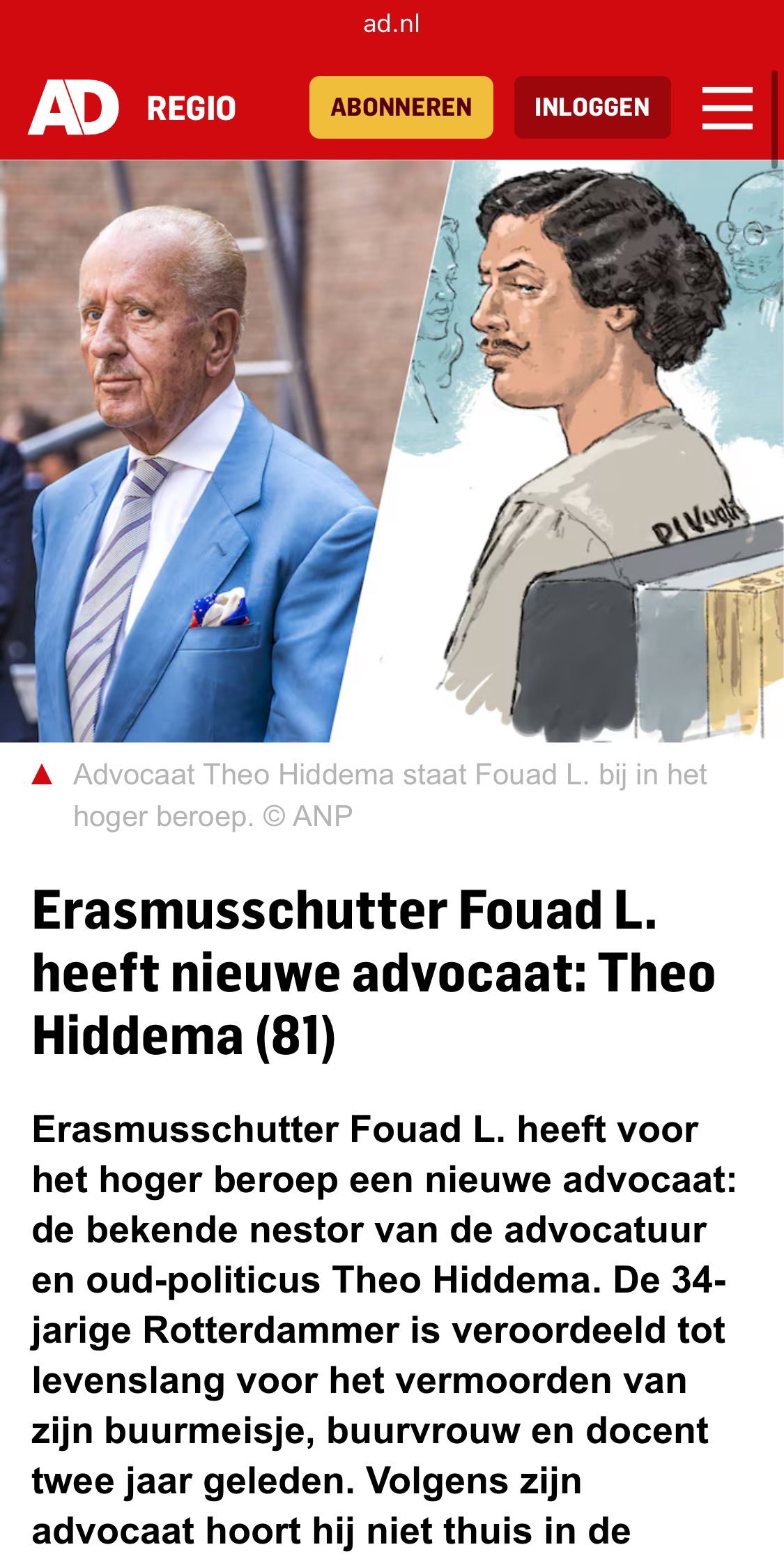Tap the Inloggen button
The image size is (784, 1554).
pyautogui.click(x=592, y=107)
